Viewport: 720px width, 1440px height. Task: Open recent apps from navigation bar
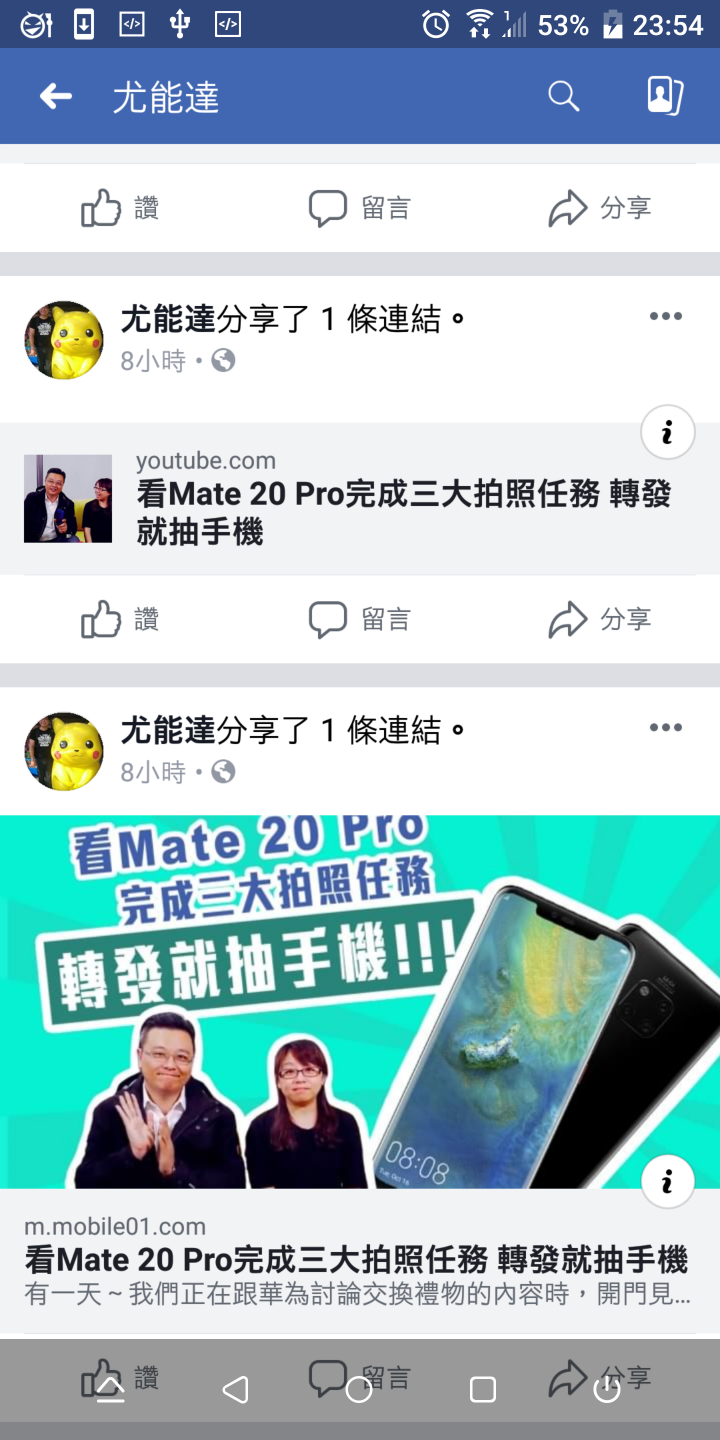tap(483, 1390)
